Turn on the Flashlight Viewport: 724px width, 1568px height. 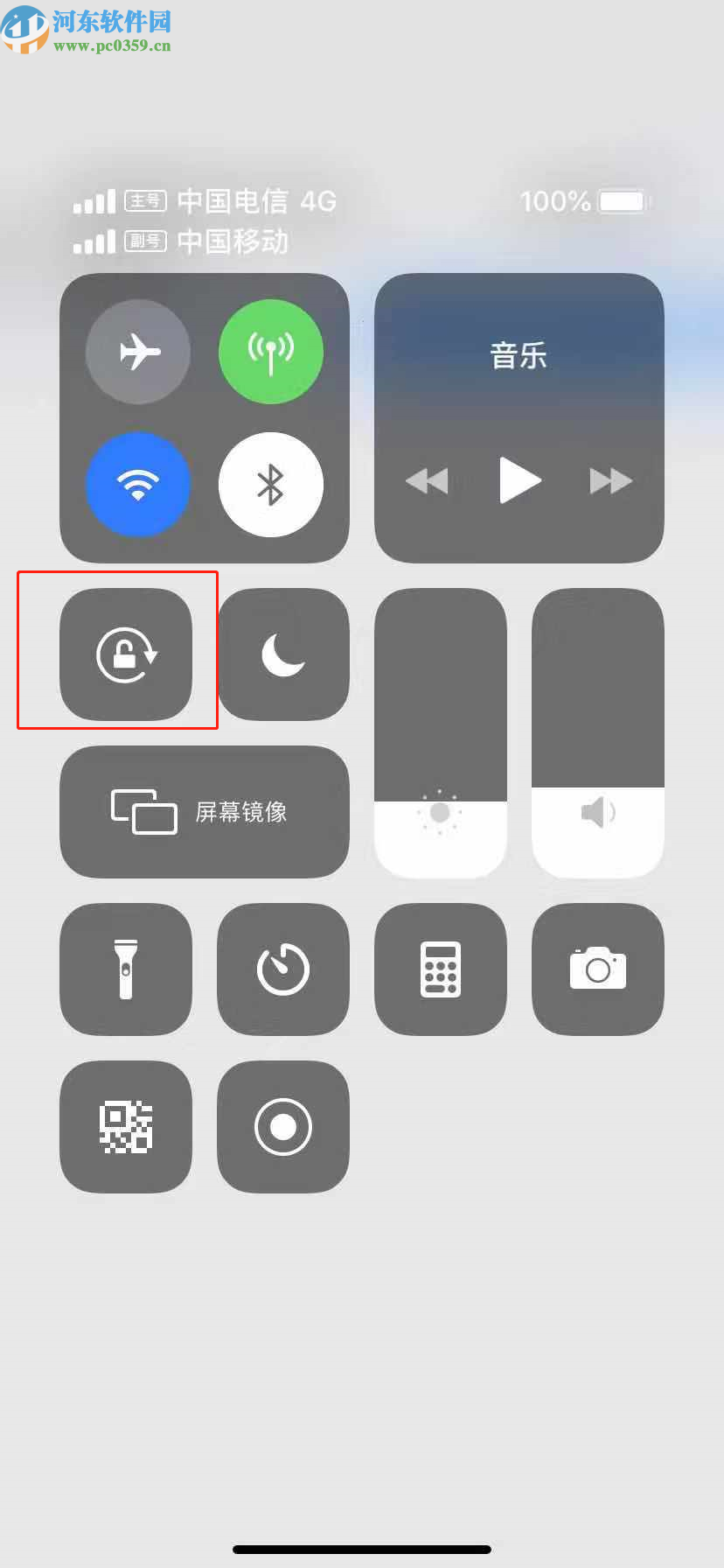(125, 969)
